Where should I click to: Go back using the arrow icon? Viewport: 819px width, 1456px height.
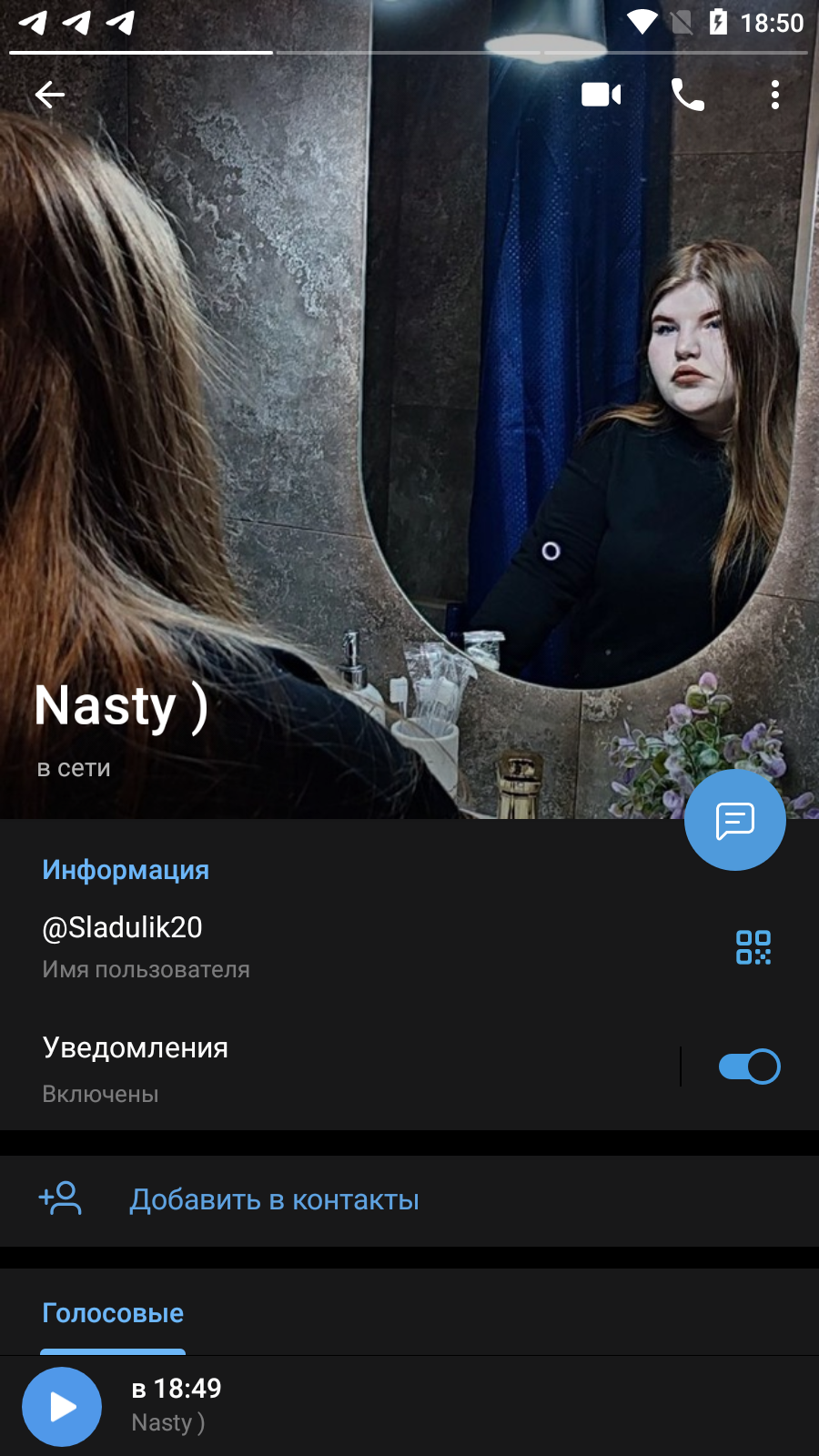pos(50,95)
